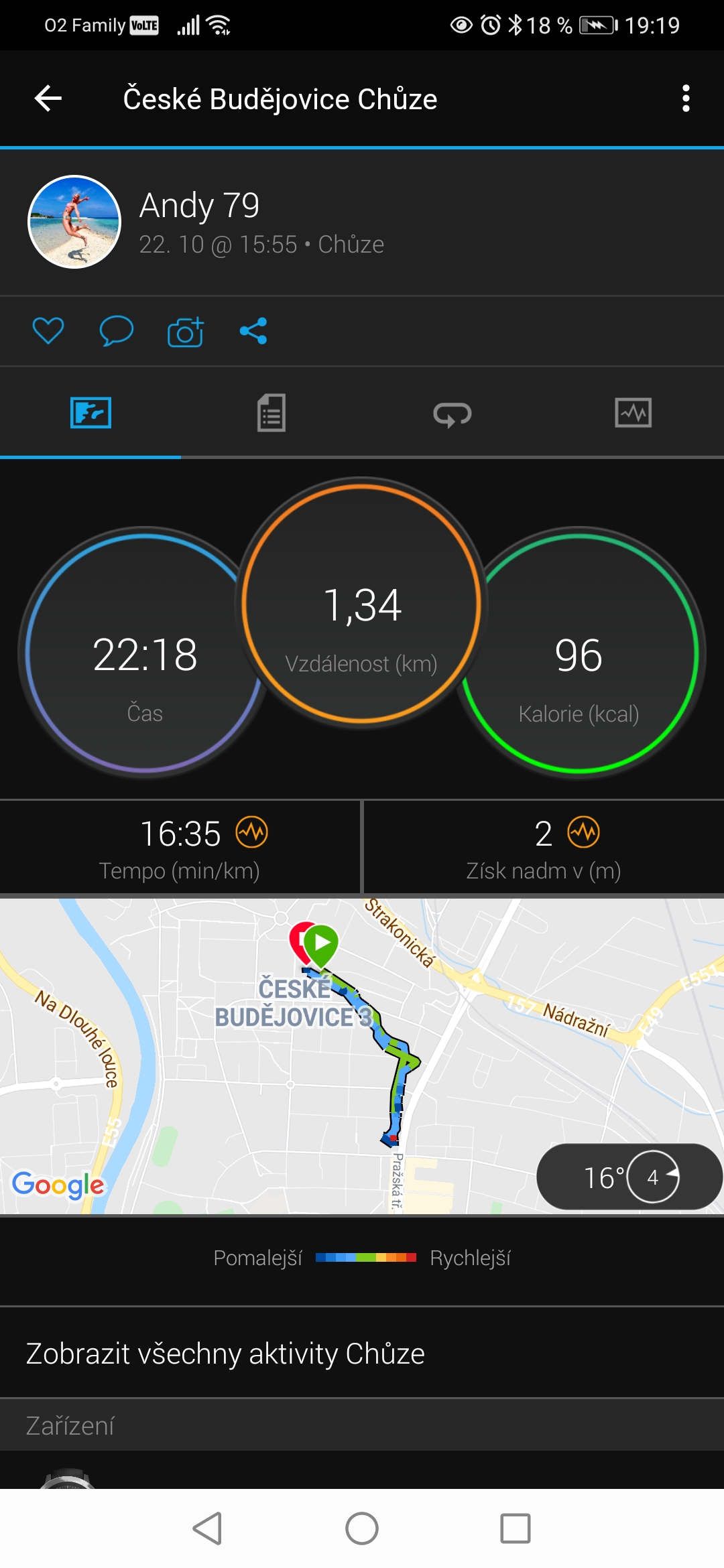Tap the 16° weather widget on map
724x1568 pixels.
click(629, 1177)
